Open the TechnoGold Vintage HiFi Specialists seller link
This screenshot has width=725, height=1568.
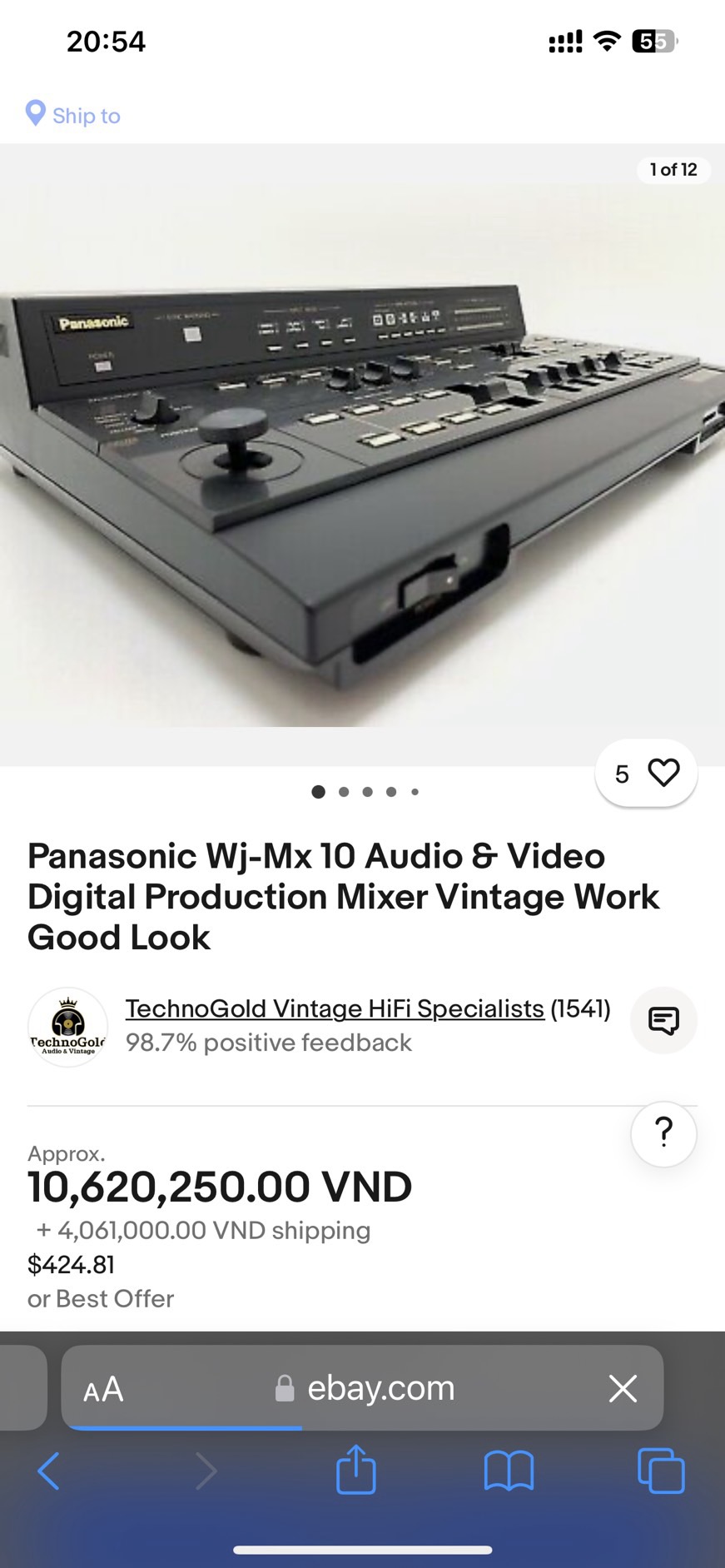(x=335, y=1008)
